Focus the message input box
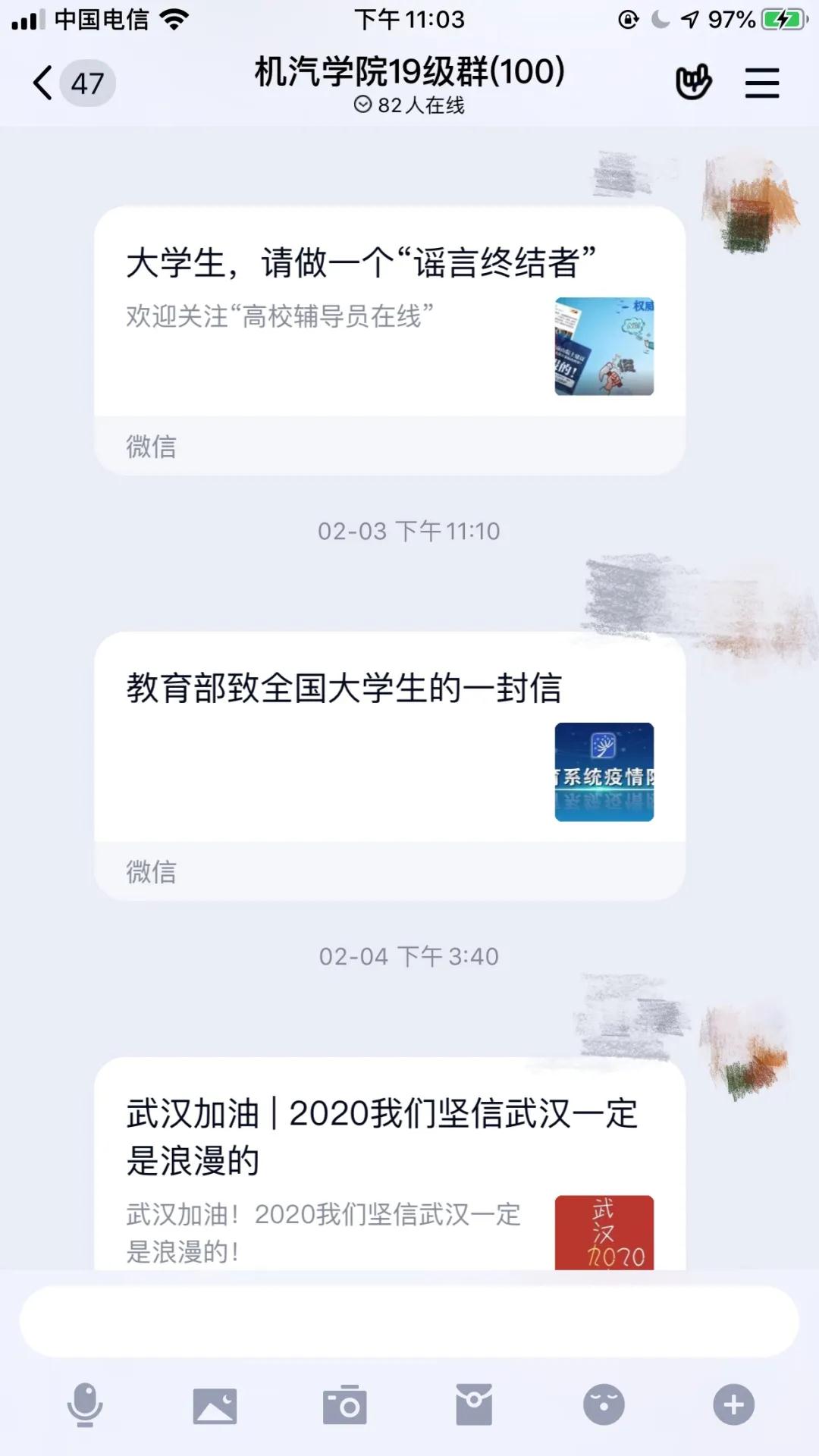This screenshot has width=819, height=1456. tap(409, 1321)
